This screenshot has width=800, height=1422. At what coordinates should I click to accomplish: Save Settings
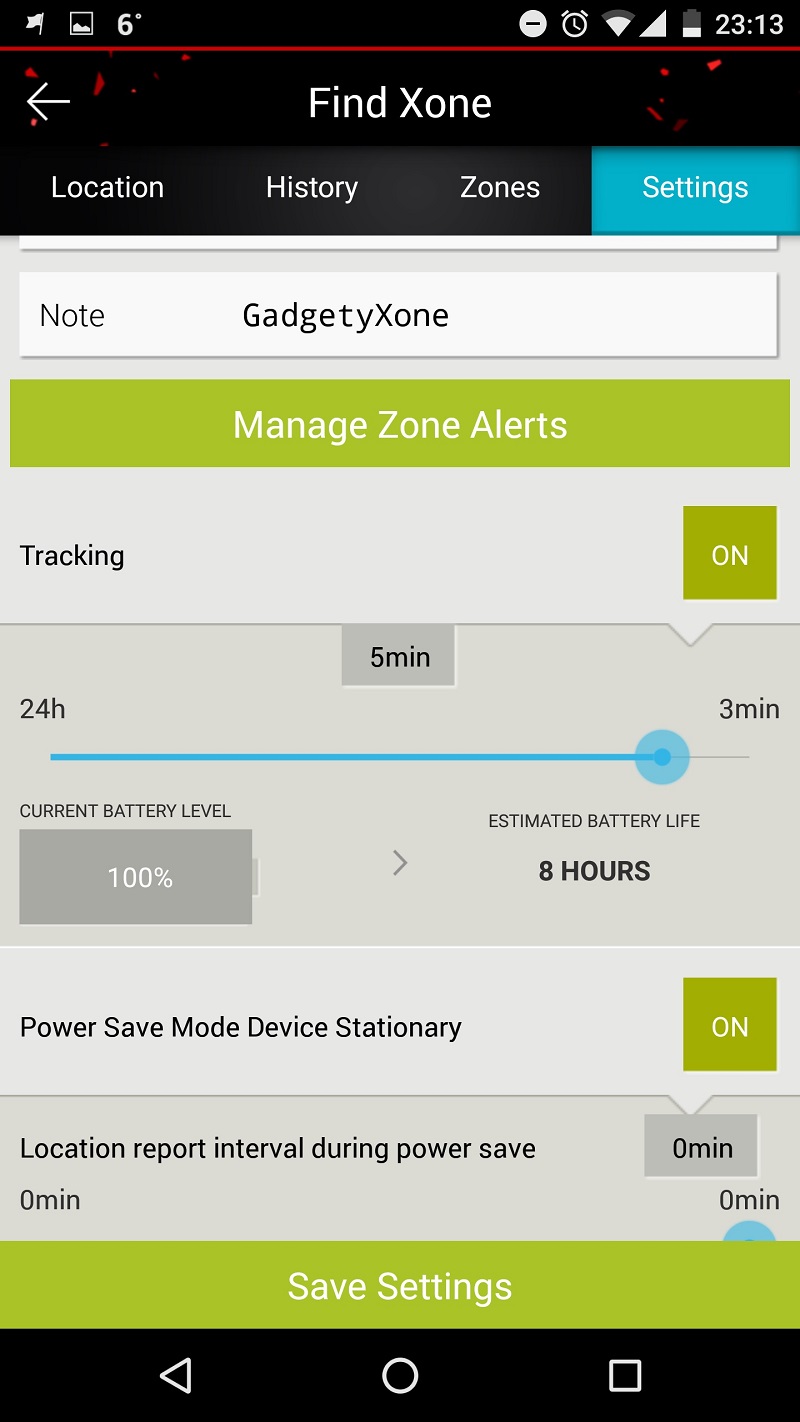click(x=400, y=1286)
